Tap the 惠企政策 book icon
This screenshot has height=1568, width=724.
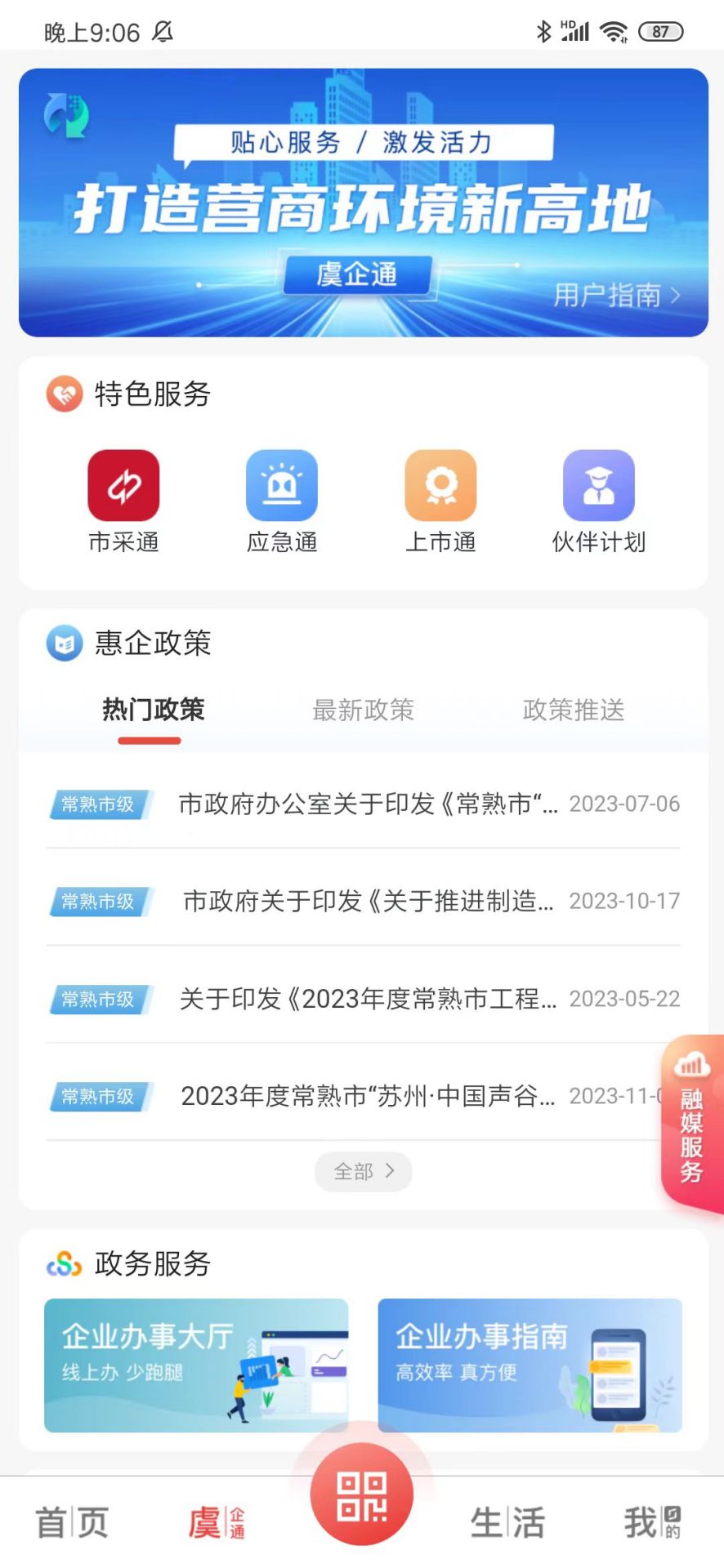click(x=64, y=644)
